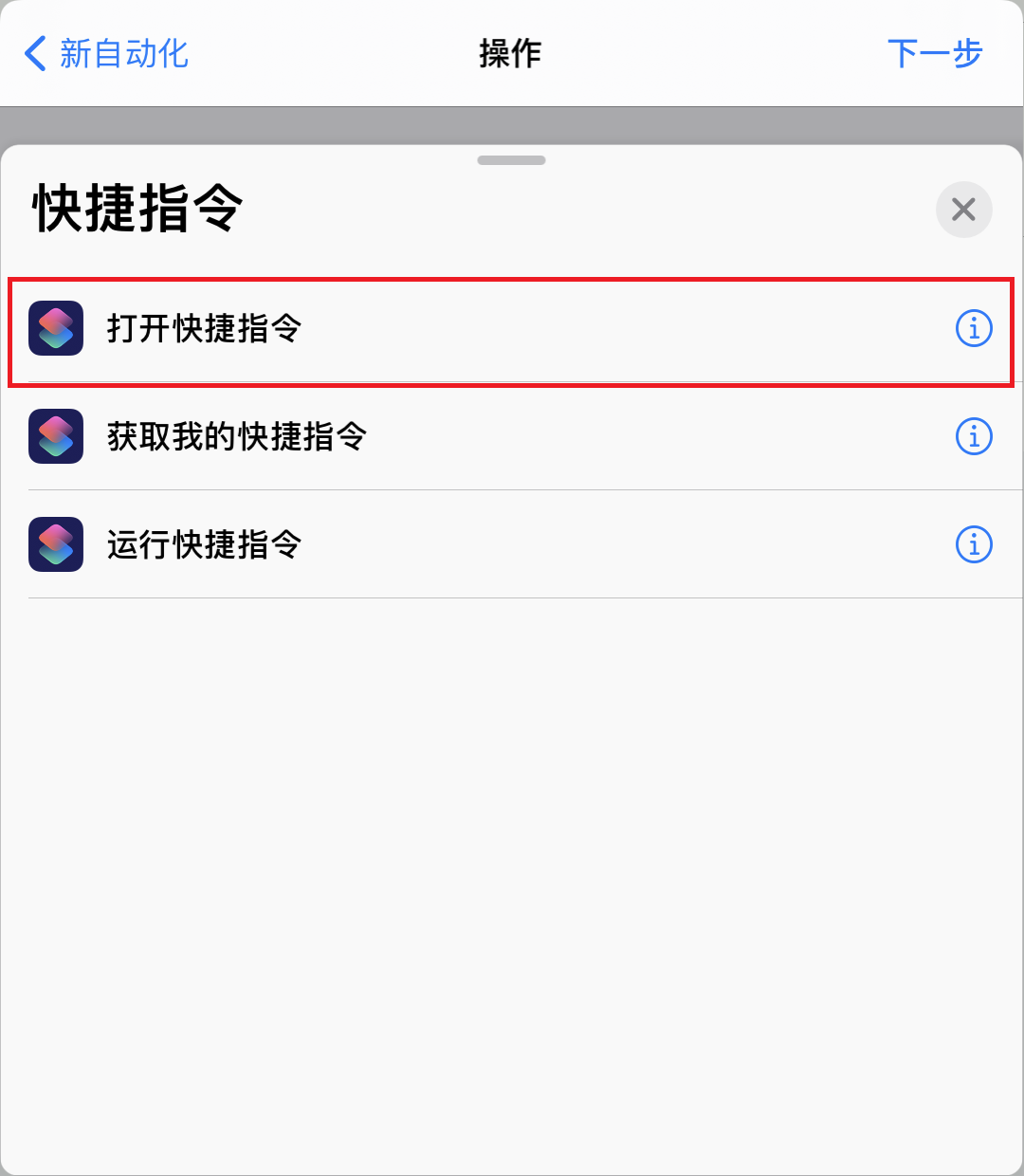This screenshot has width=1024, height=1176.
Task: Close the 快捷指令 panel
Action: click(x=963, y=210)
